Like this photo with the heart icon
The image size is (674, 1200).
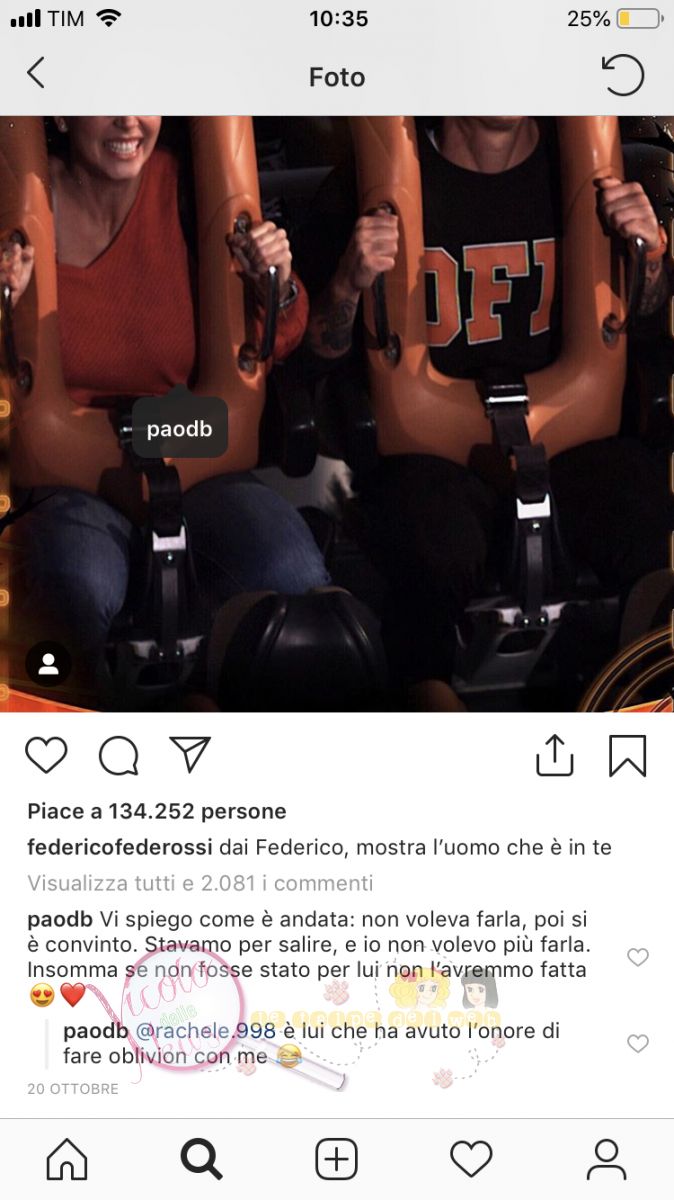point(46,756)
